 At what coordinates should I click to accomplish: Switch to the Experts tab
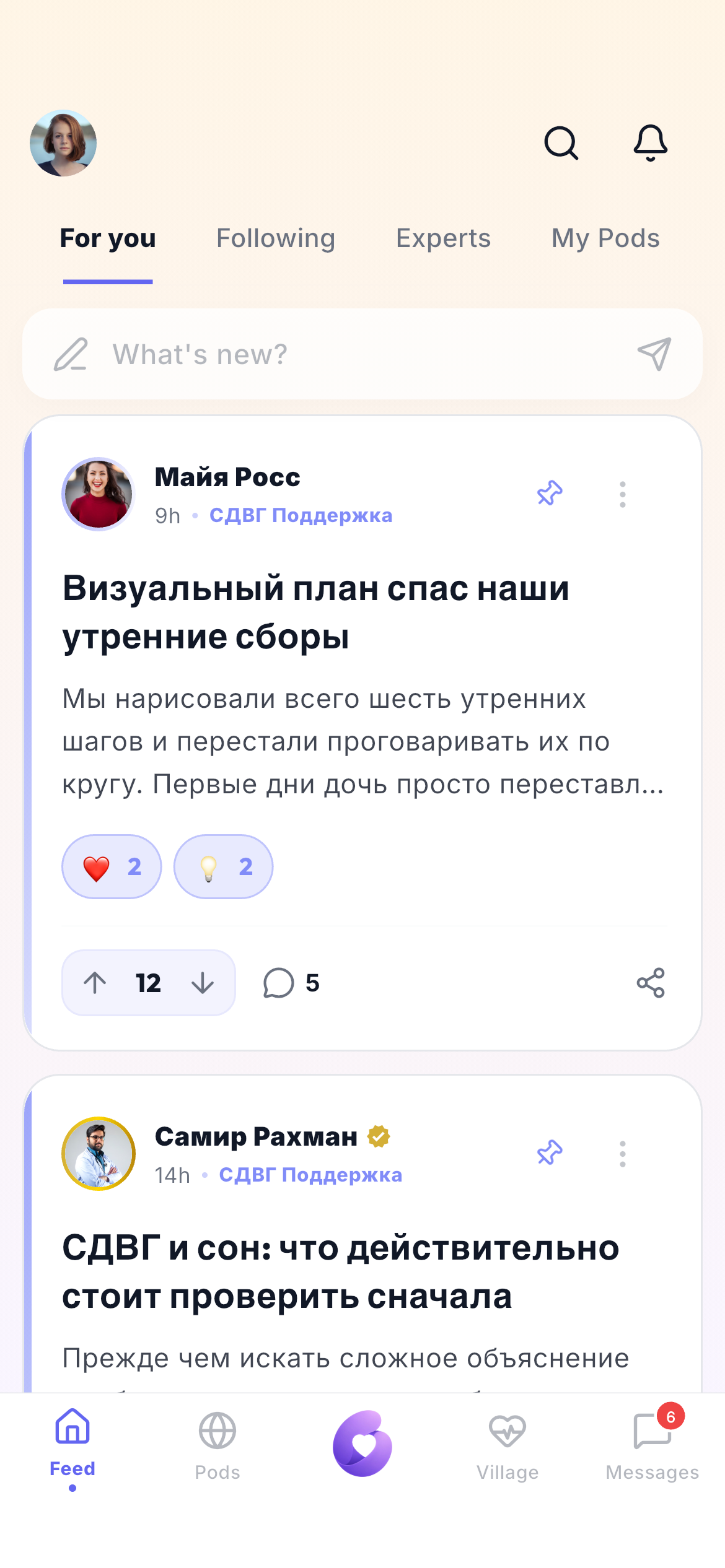[x=443, y=238]
